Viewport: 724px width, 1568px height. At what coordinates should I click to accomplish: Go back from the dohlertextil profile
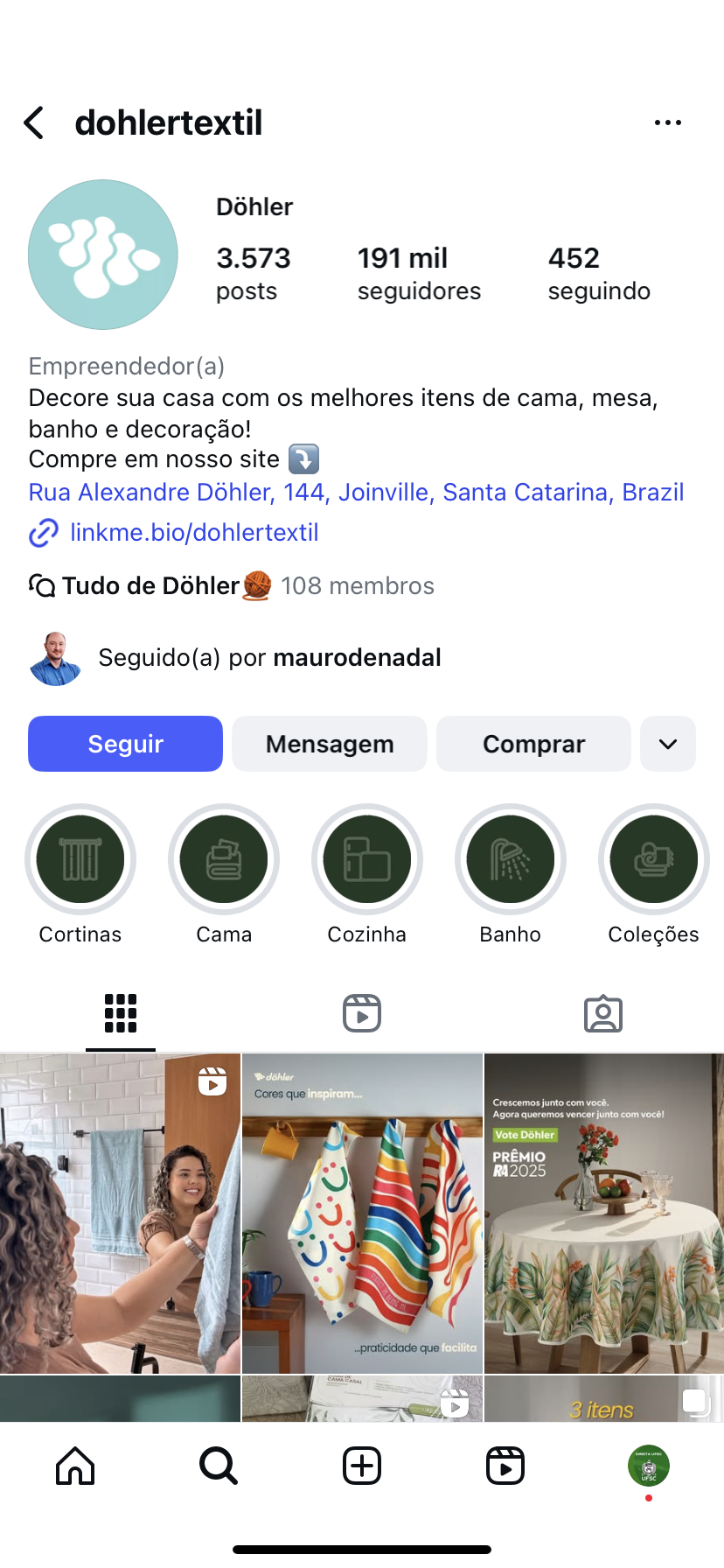click(x=34, y=123)
